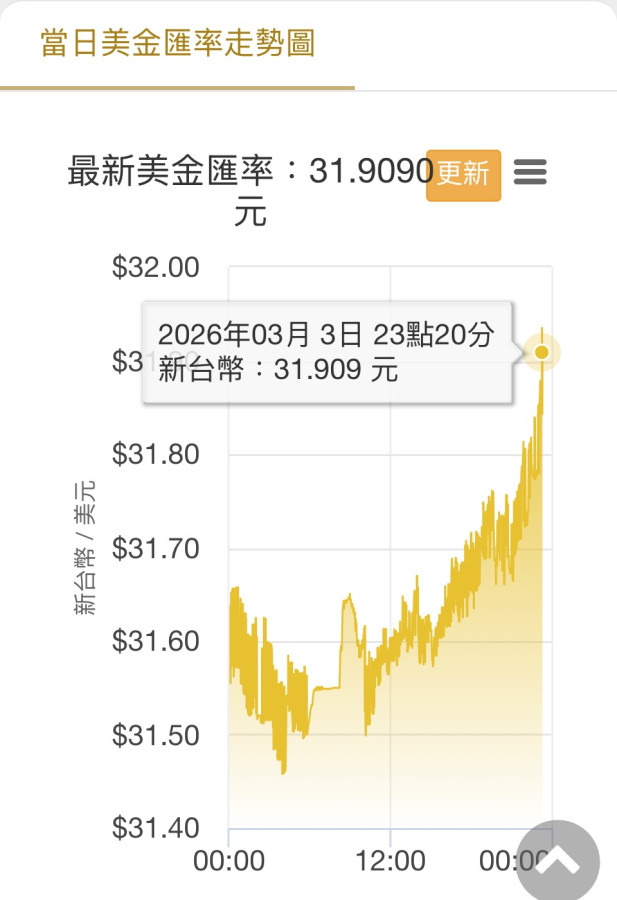Image resolution: width=617 pixels, height=900 pixels.
Task: Open the chart hamburger menu
Action: 530,173
